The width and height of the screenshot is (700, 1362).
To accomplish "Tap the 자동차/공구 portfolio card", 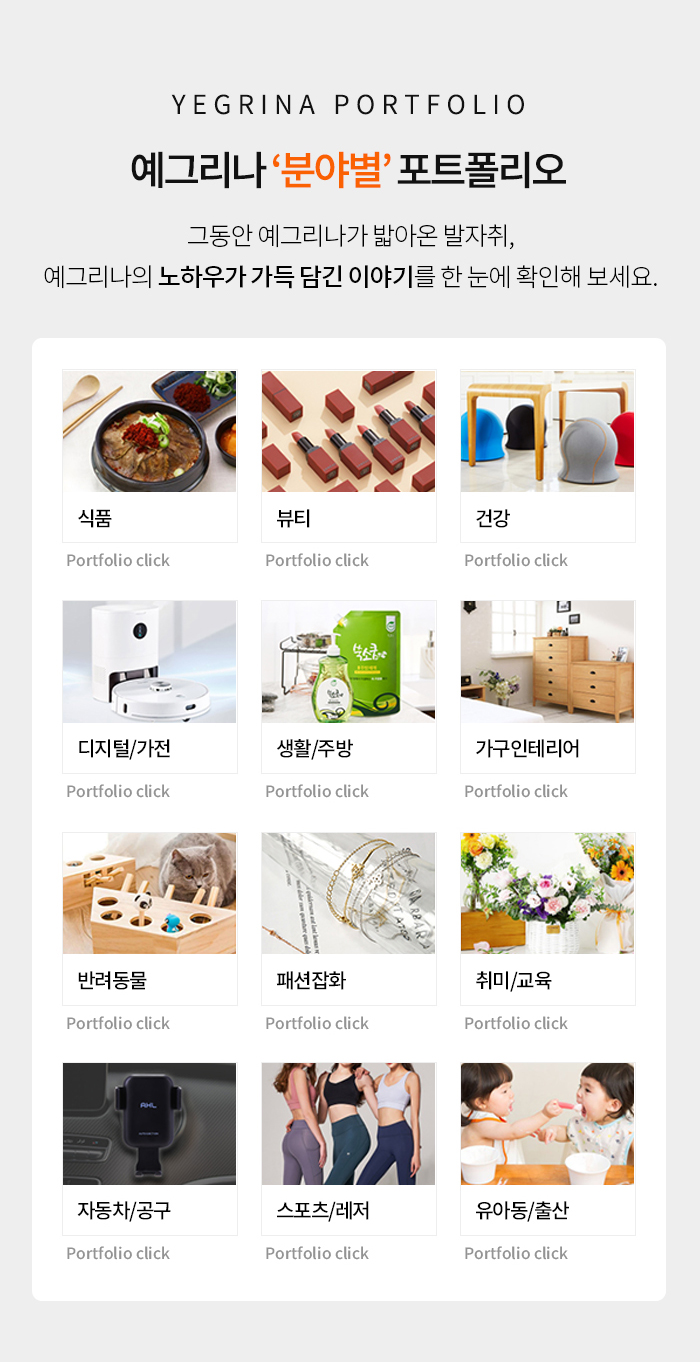I will (x=150, y=1149).
